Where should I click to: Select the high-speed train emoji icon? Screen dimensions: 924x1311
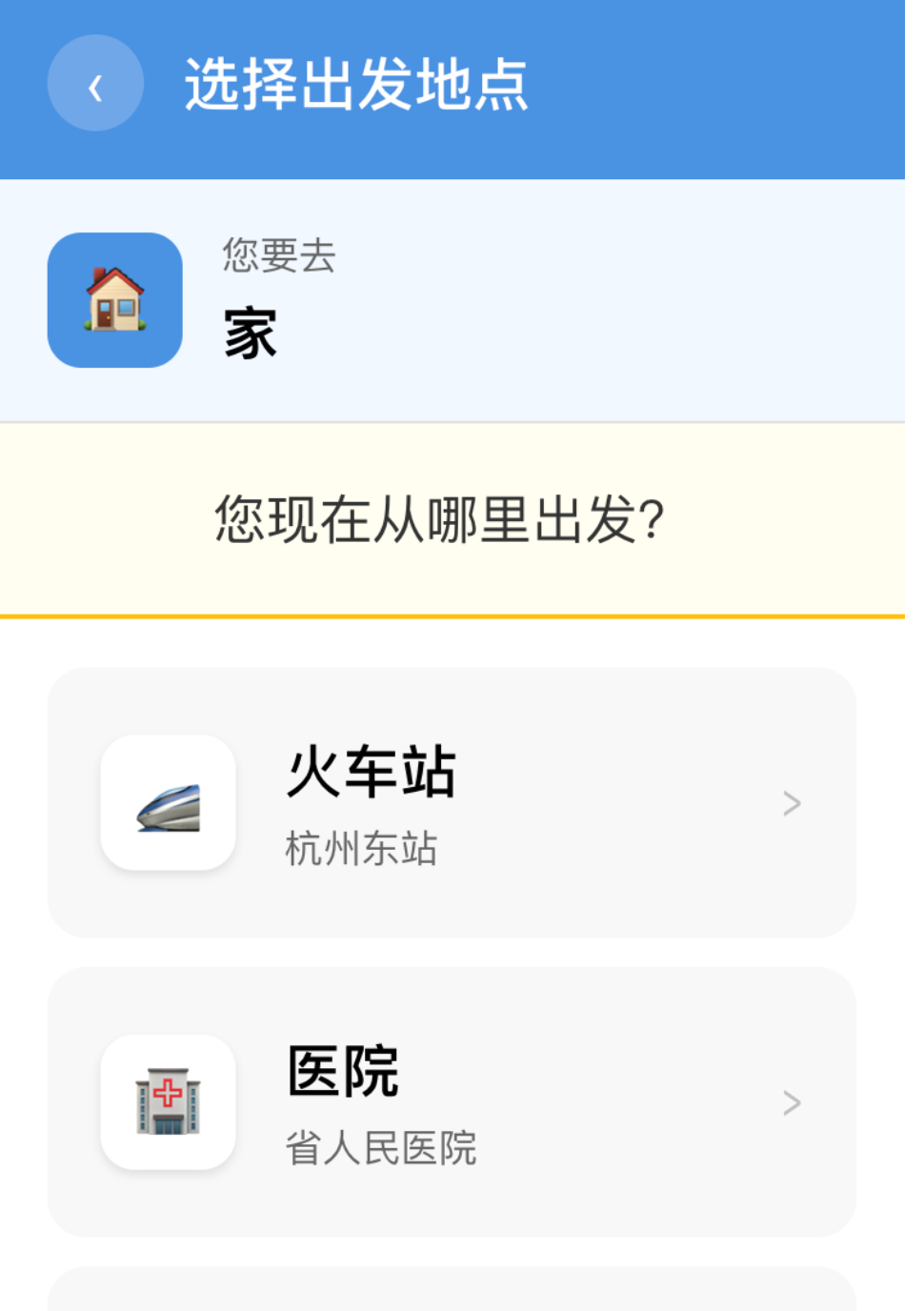tap(169, 803)
